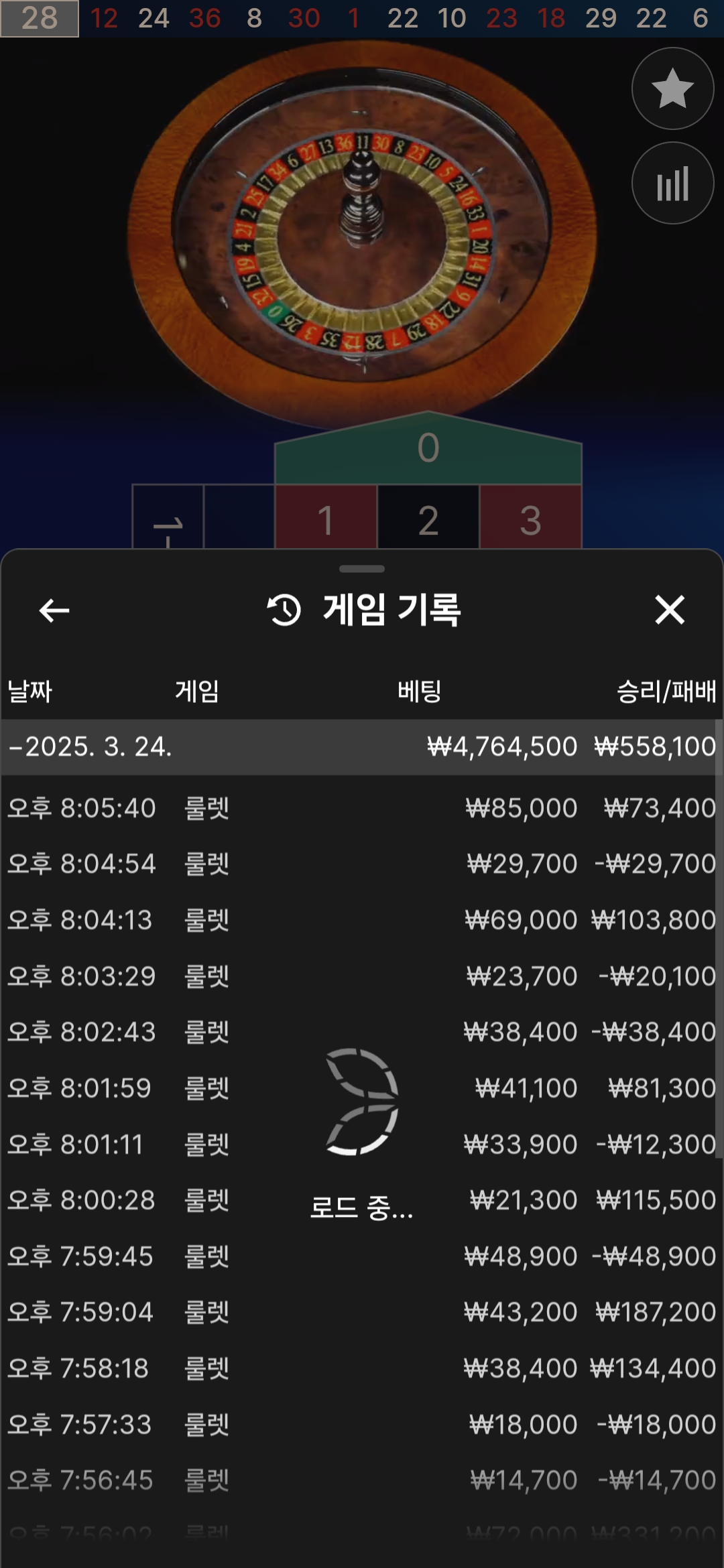Image resolution: width=724 pixels, height=1568 pixels.
Task: Open the favorites star button
Action: pos(672,88)
